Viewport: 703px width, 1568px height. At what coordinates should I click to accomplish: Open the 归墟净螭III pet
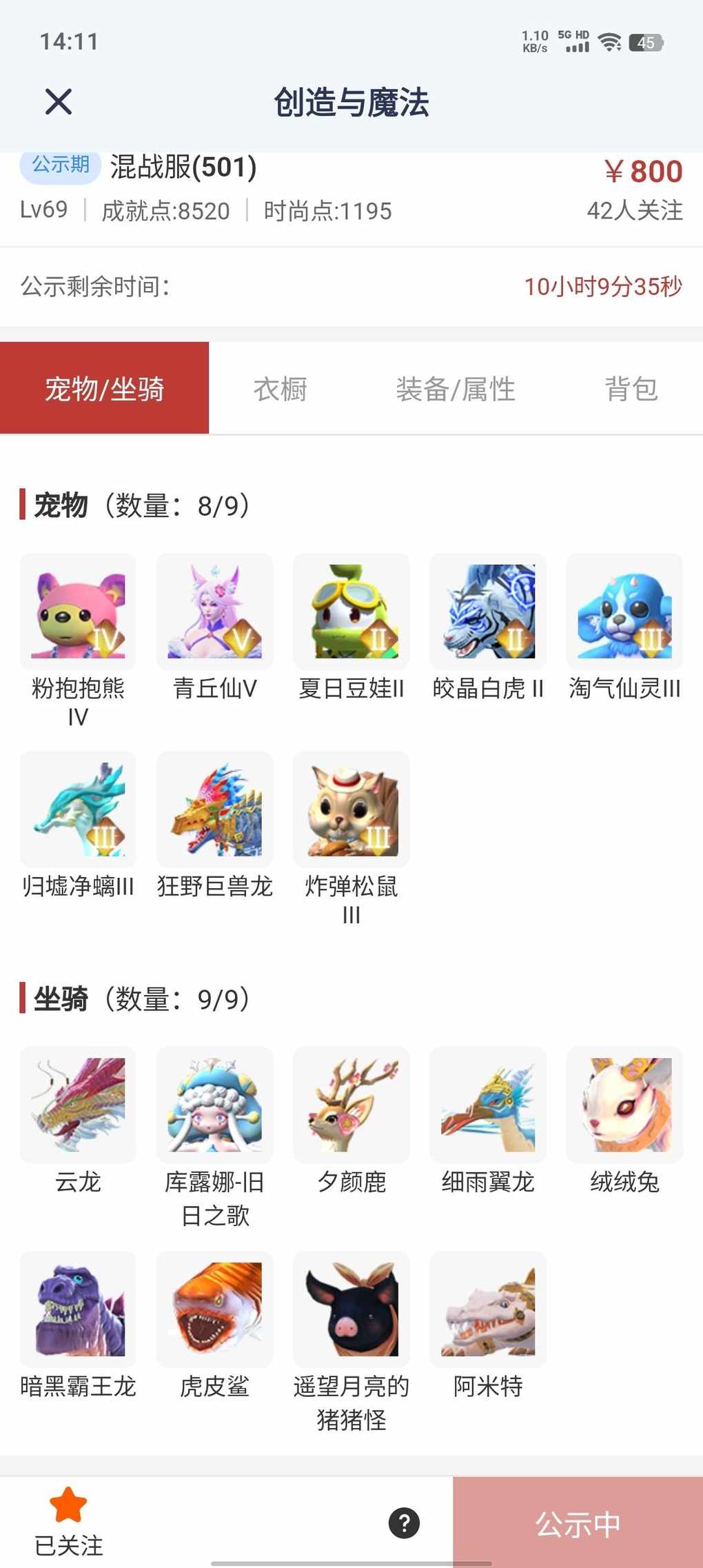(x=78, y=810)
